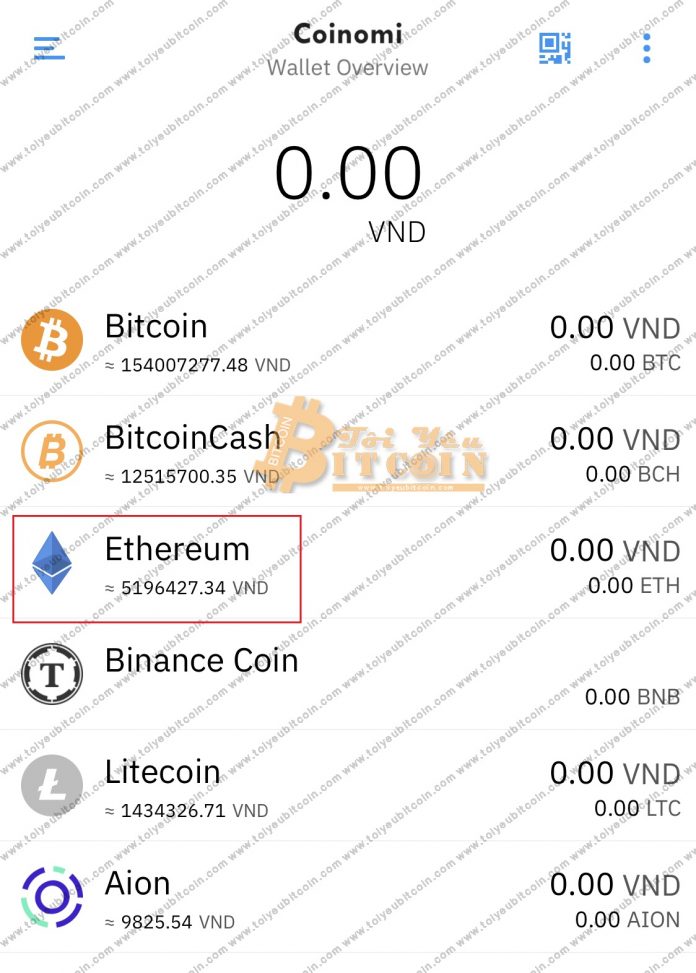The height and width of the screenshot is (973, 696).
Task: Open the Binance Coin wallet
Action: point(200,661)
